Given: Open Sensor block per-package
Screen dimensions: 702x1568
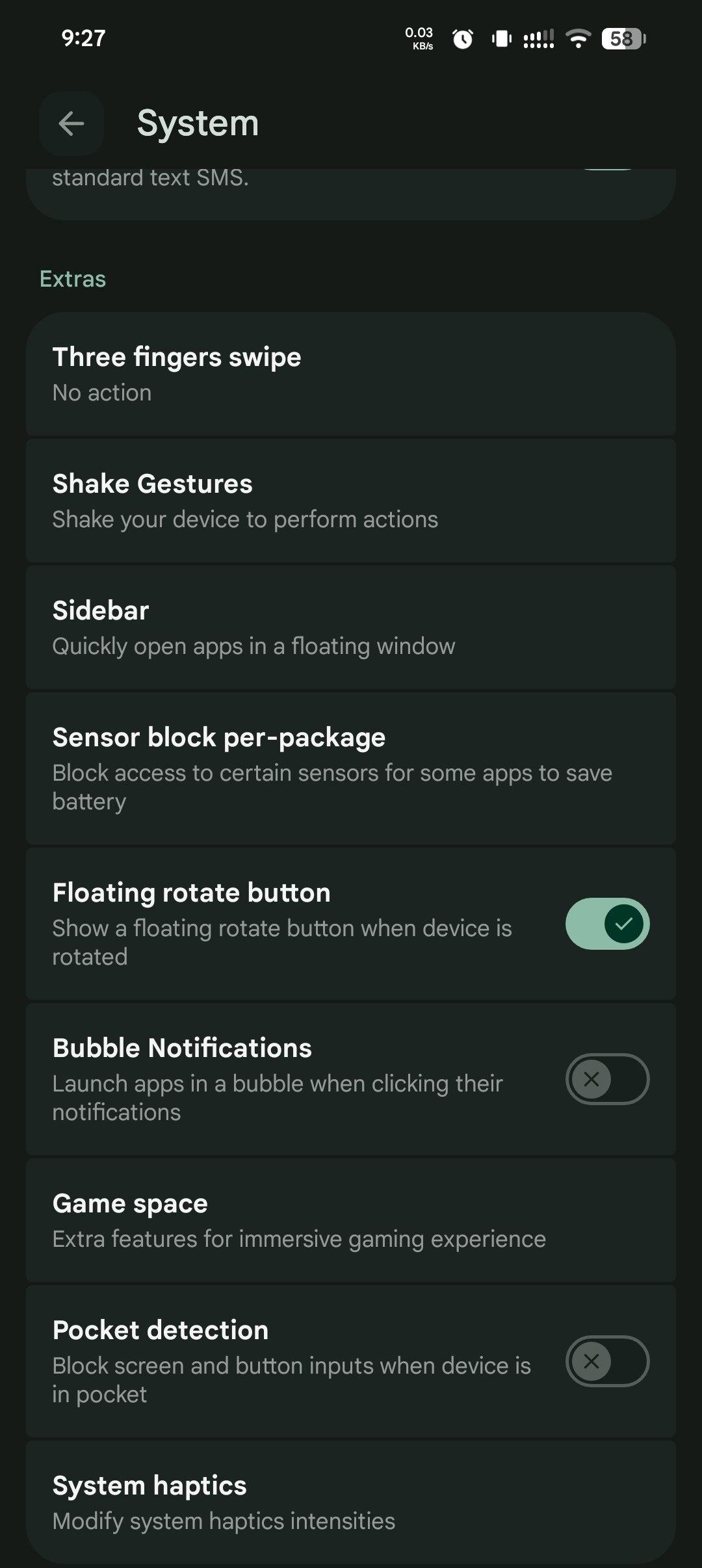Looking at the screenshot, I should click(x=351, y=768).
